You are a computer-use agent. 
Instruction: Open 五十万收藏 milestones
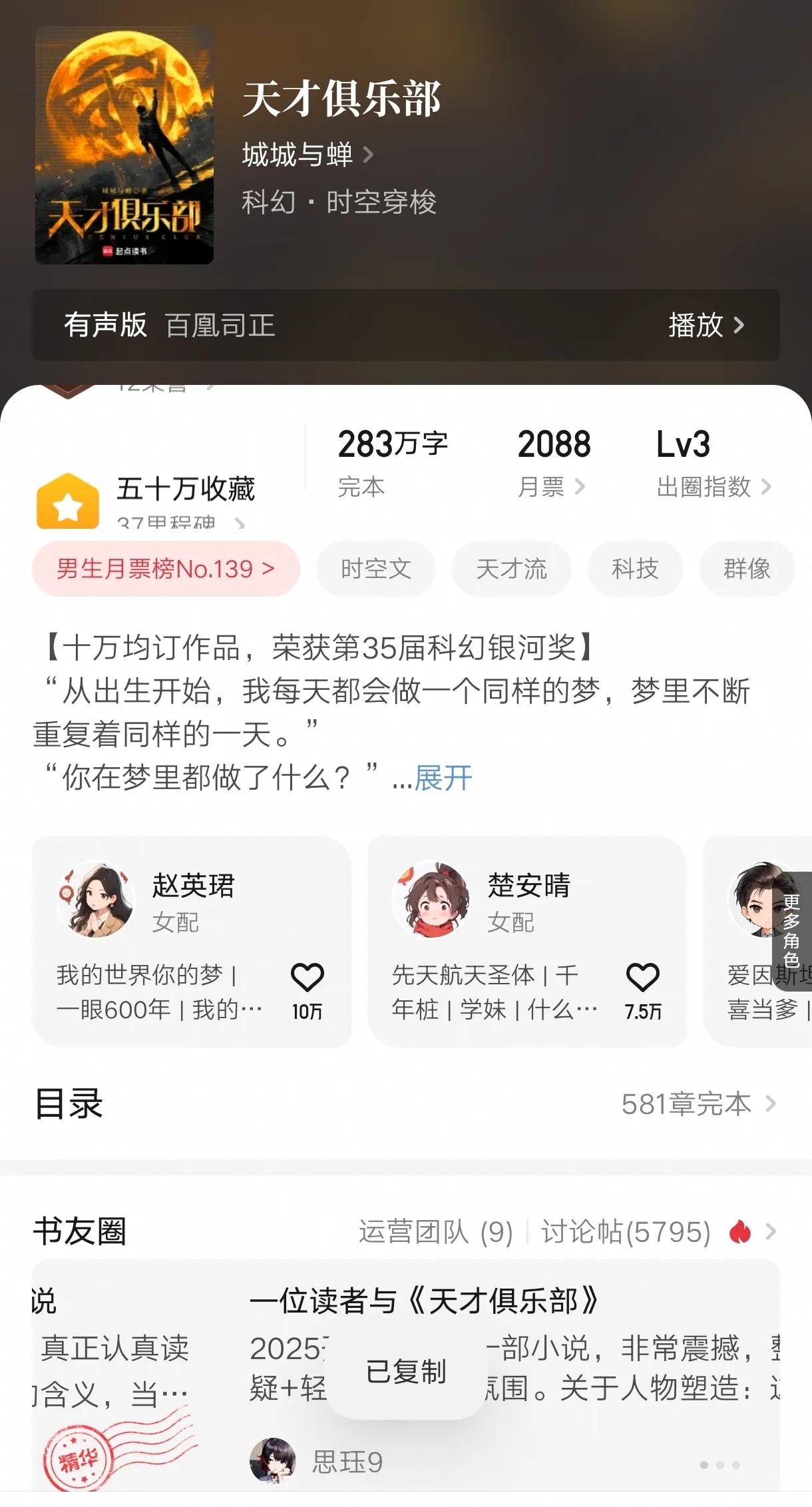coord(185,489)
